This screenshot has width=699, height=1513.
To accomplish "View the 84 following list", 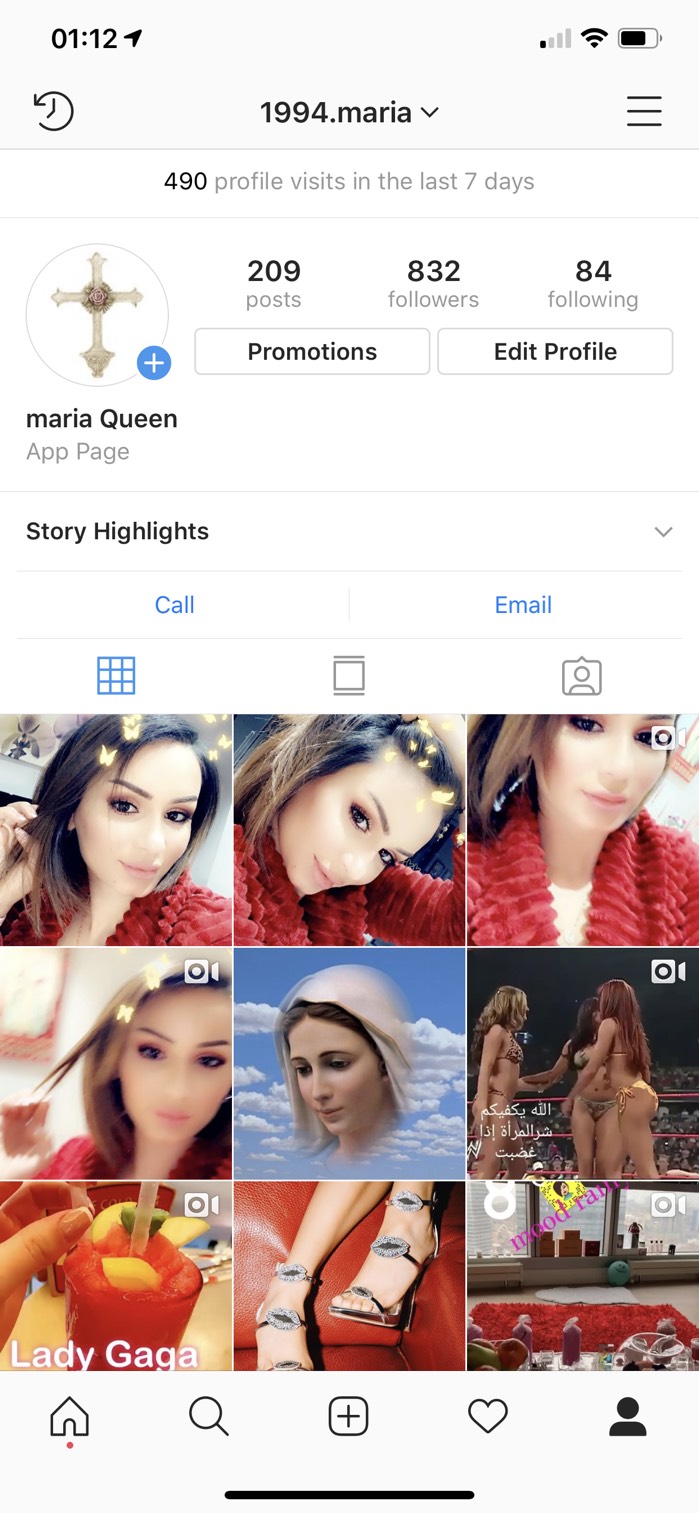I will 593,283.
